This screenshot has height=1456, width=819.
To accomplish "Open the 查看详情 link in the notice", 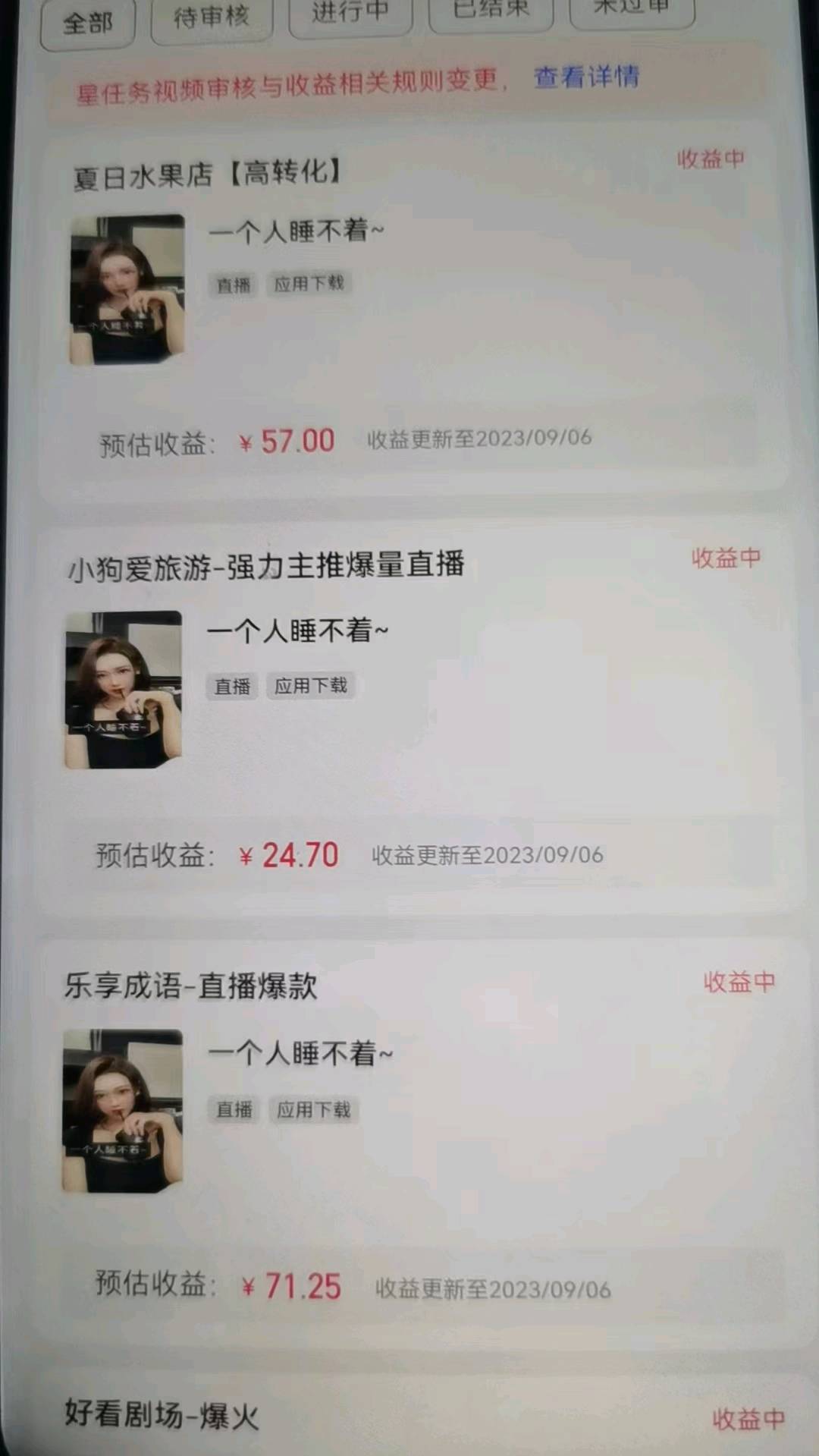I will 586,77.
